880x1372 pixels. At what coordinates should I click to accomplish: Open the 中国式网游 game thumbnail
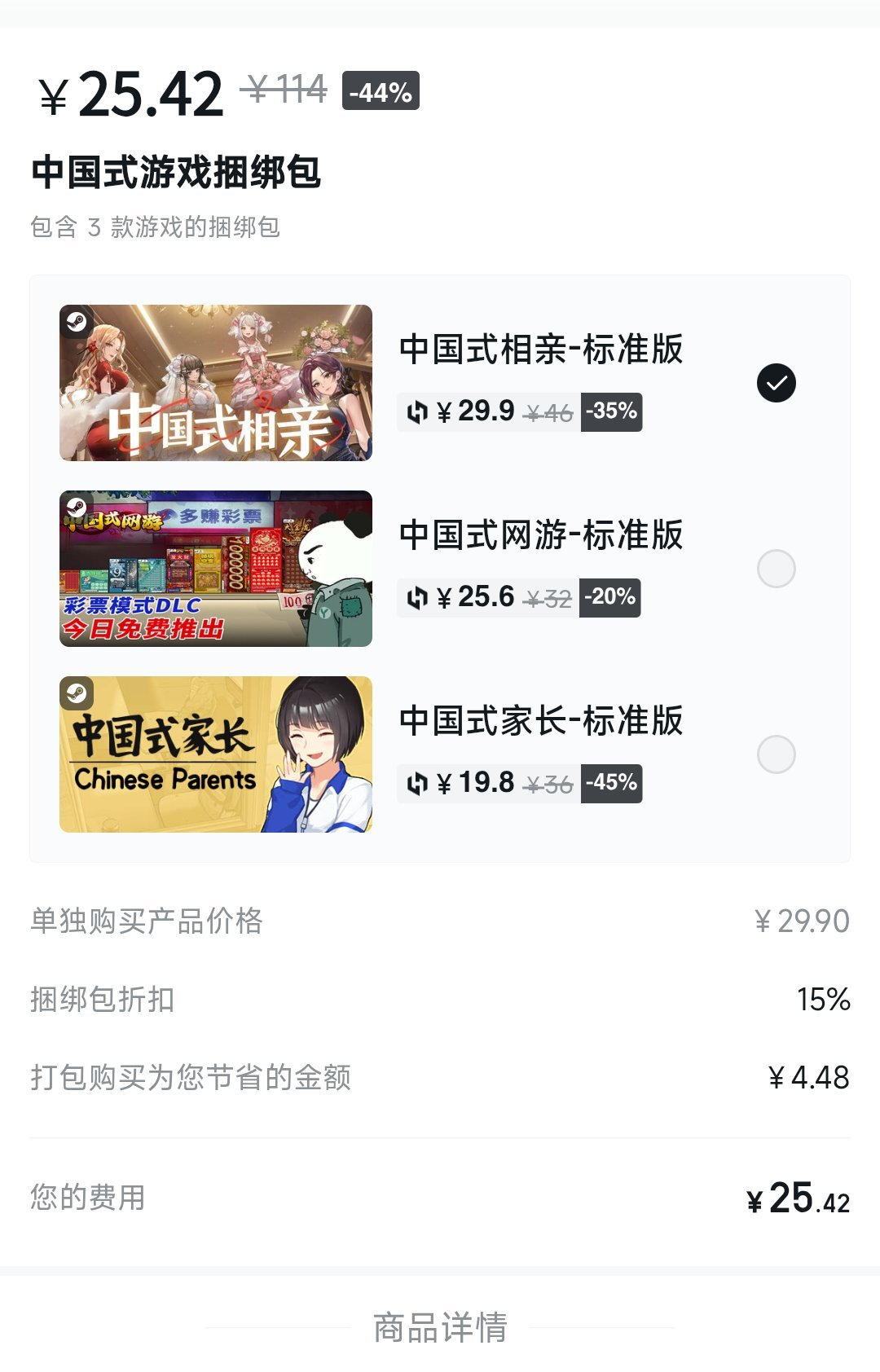tap(216, 569)
